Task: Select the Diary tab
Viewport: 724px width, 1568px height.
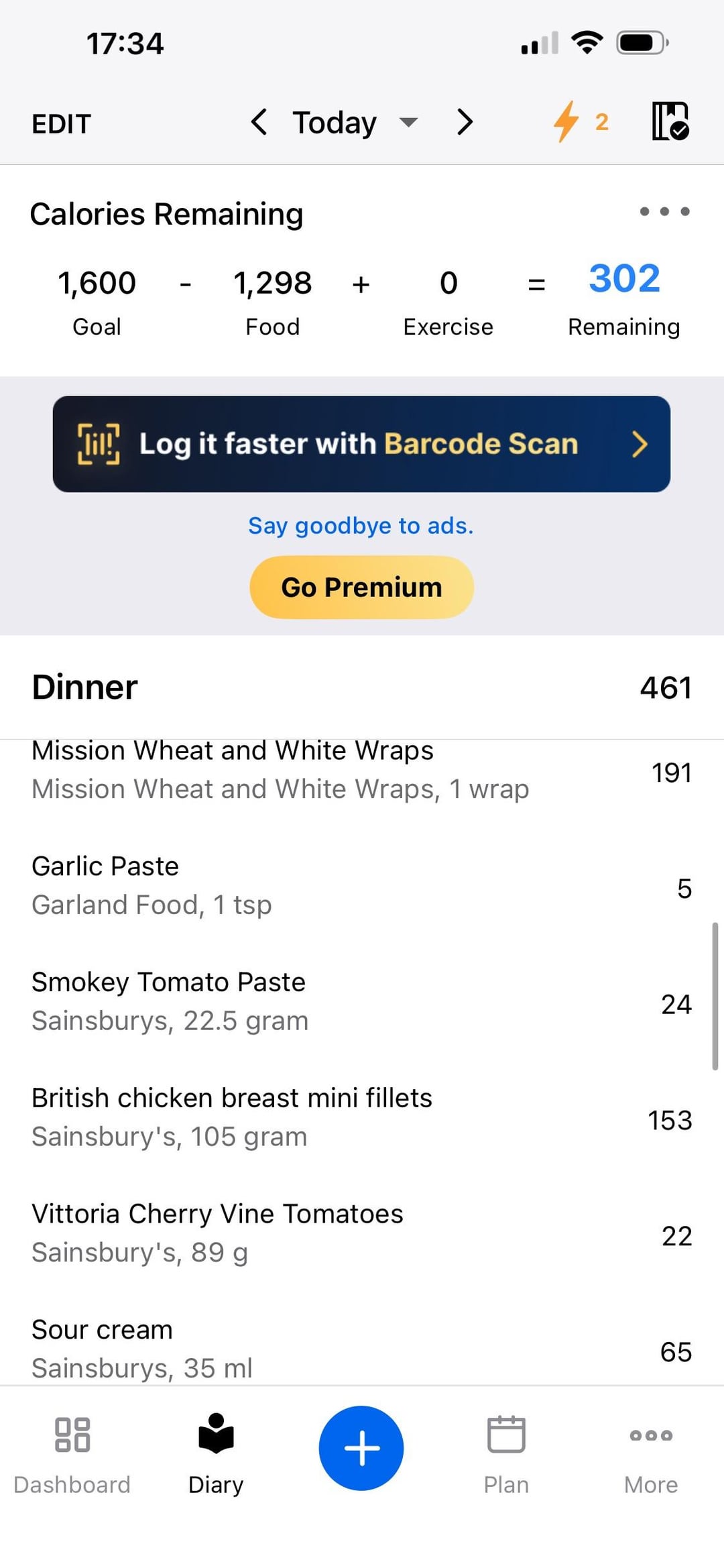Action: 216,1452
